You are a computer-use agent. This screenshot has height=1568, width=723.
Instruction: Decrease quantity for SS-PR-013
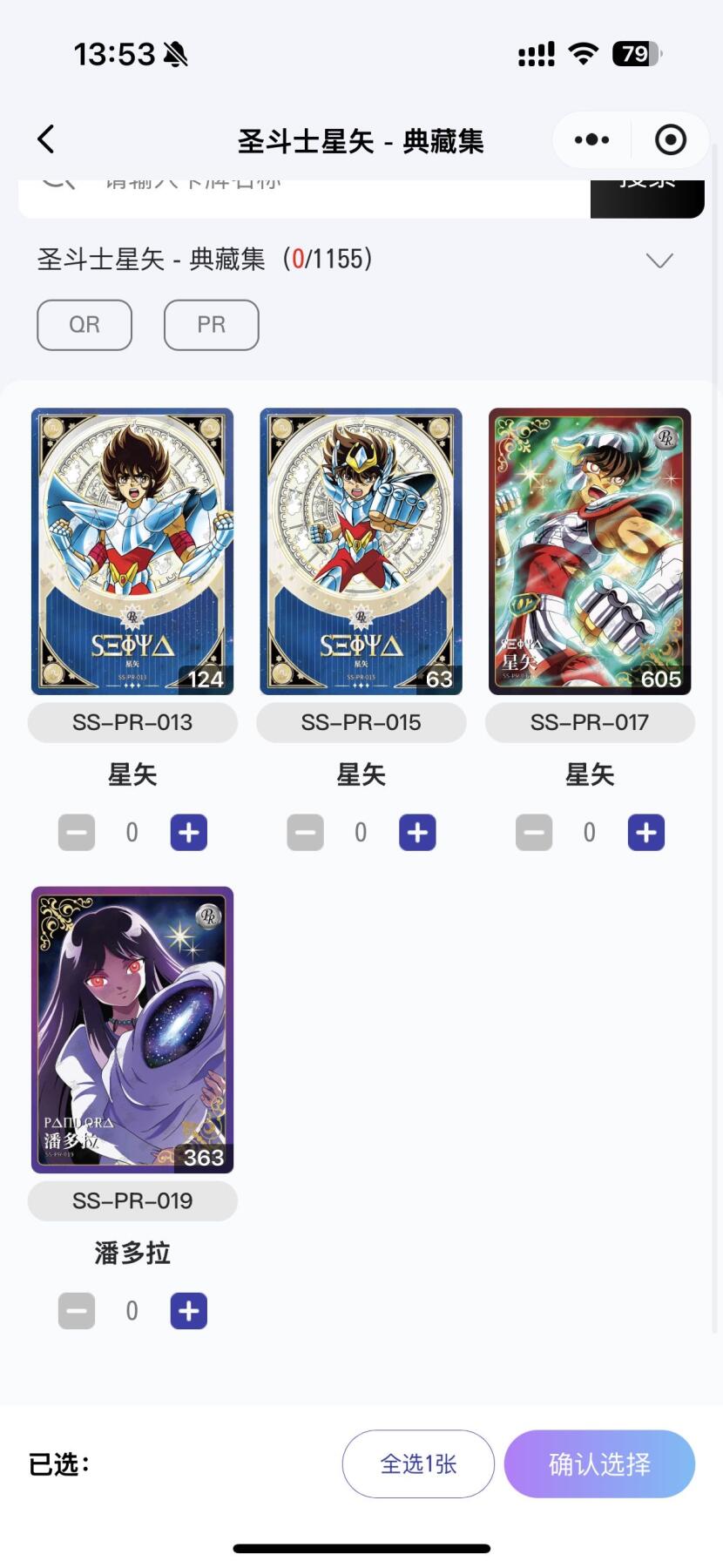point(77,833)
